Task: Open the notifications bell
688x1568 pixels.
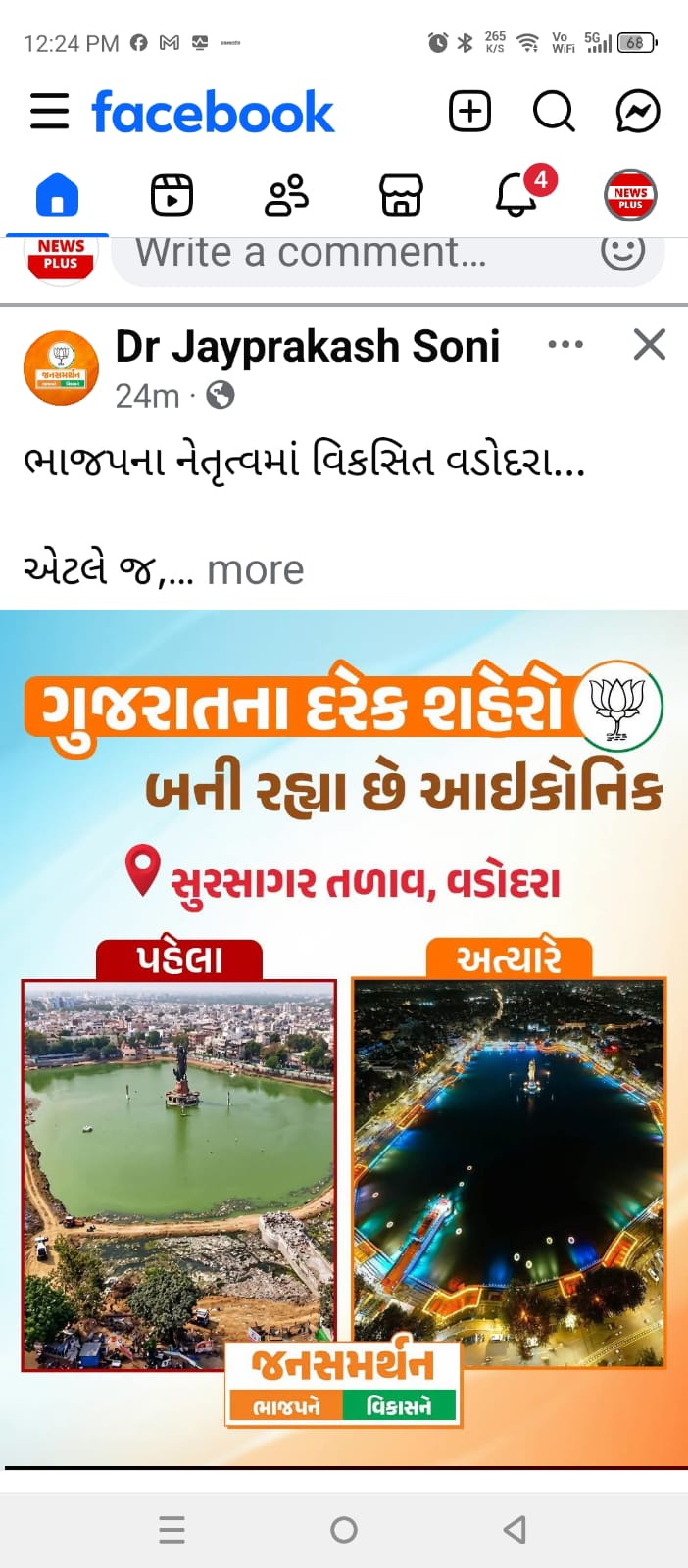Action: 516,195
